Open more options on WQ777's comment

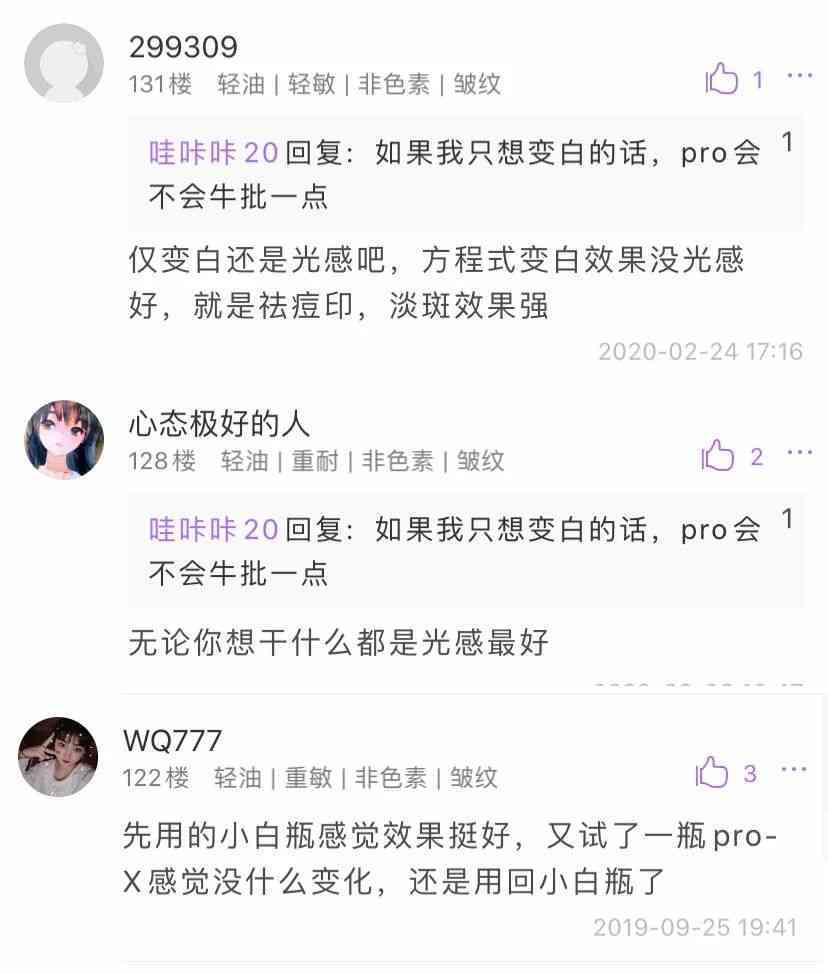[x=794, y=770]
